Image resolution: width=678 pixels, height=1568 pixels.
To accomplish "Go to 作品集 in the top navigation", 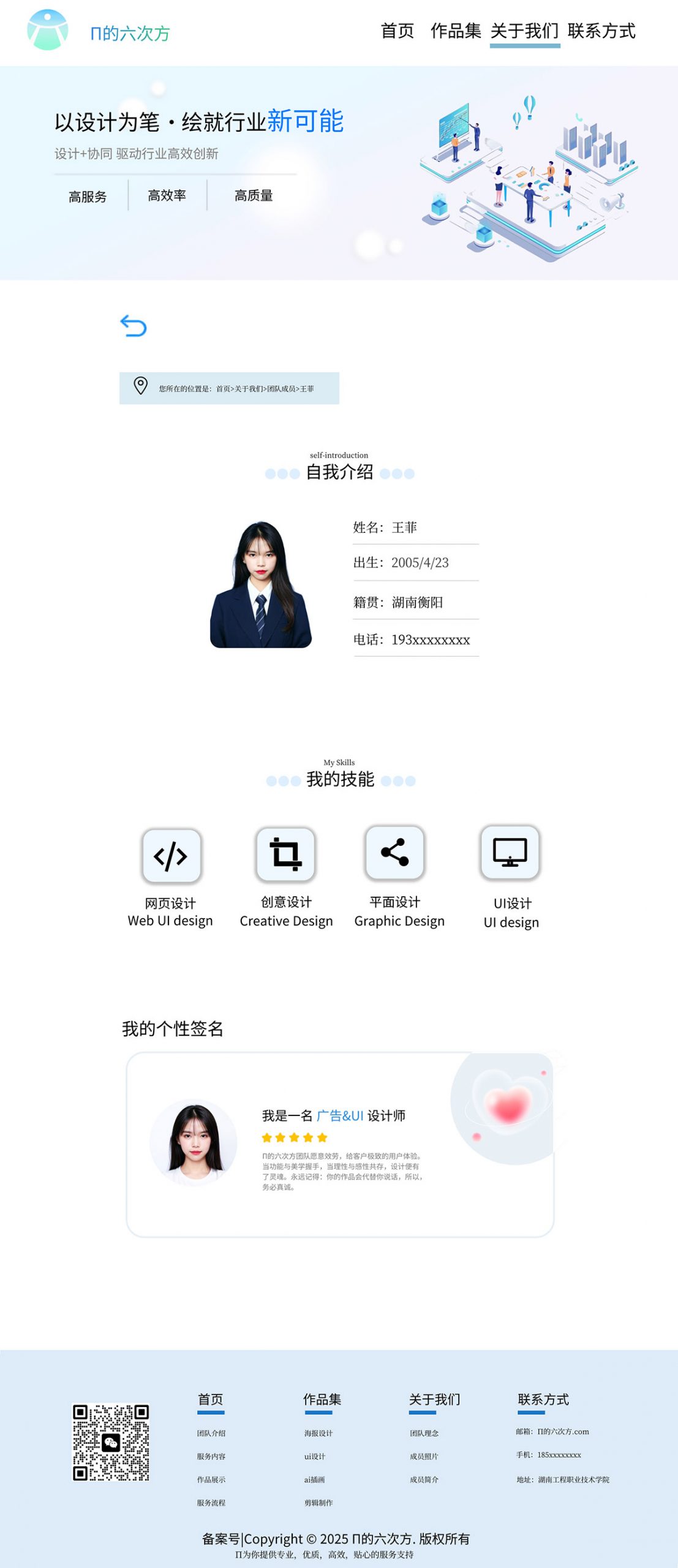I will pos(455,31).
